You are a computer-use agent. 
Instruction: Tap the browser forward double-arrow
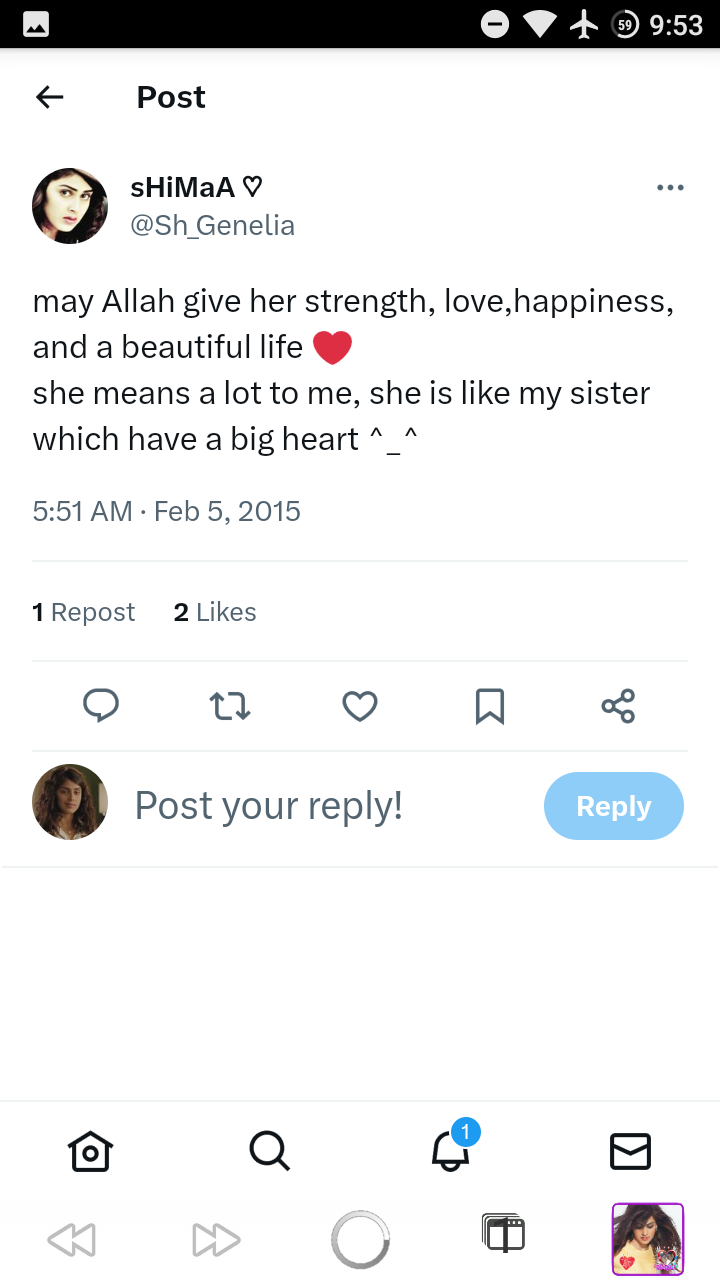(216, 1240)
